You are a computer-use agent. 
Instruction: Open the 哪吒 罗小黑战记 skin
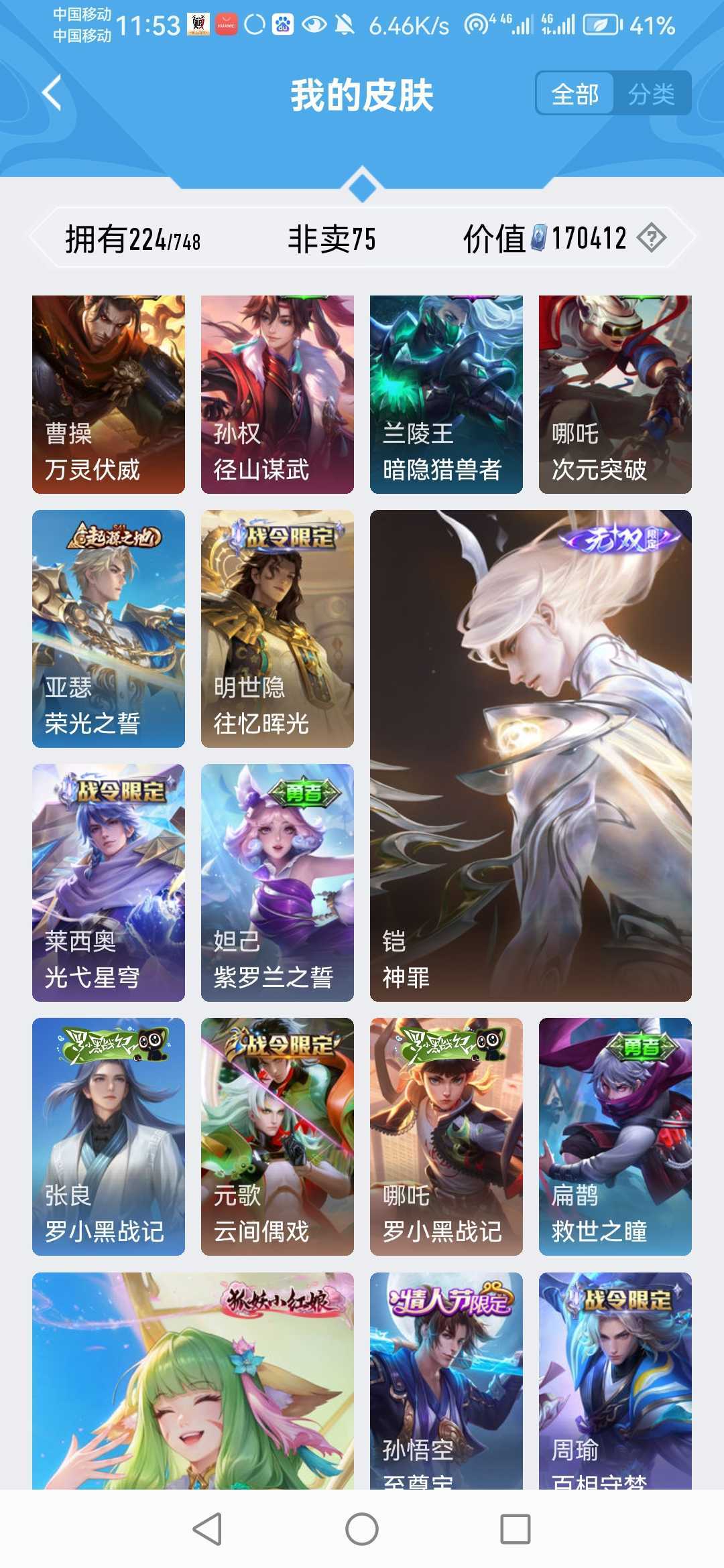(446, 1136)
